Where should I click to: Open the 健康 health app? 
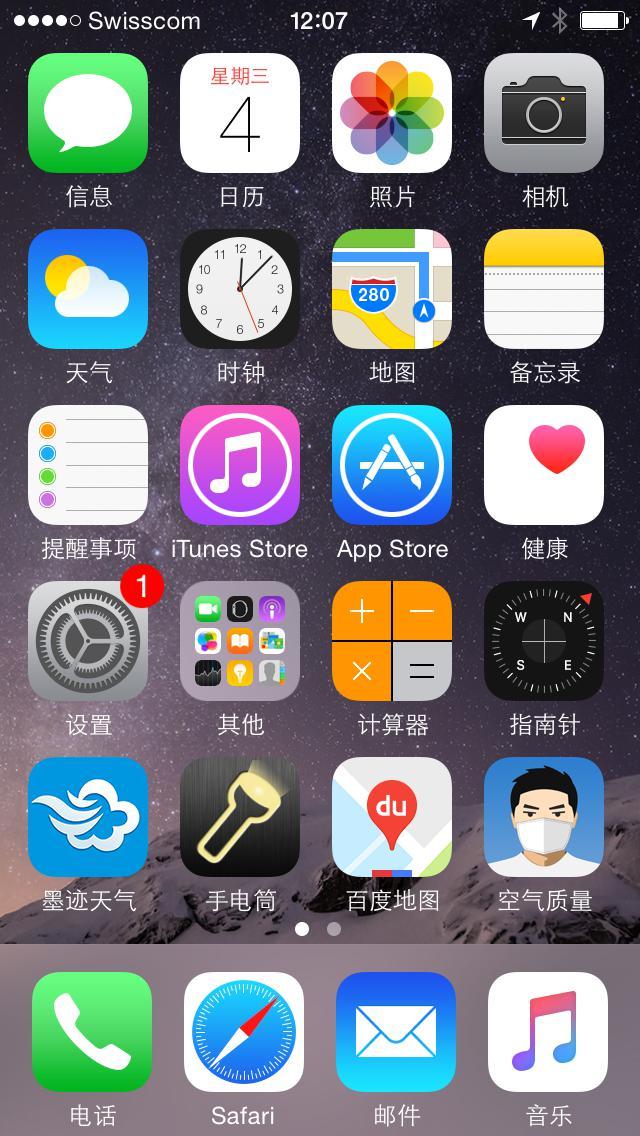coord(544,465)
